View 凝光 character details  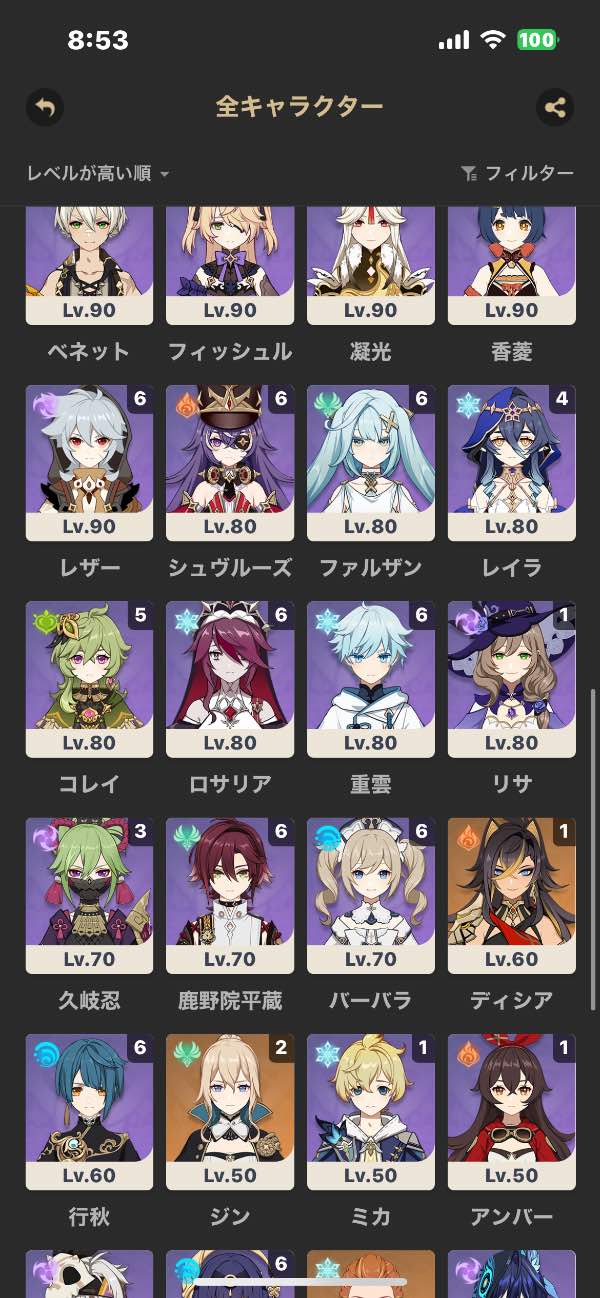coord(371,265)
